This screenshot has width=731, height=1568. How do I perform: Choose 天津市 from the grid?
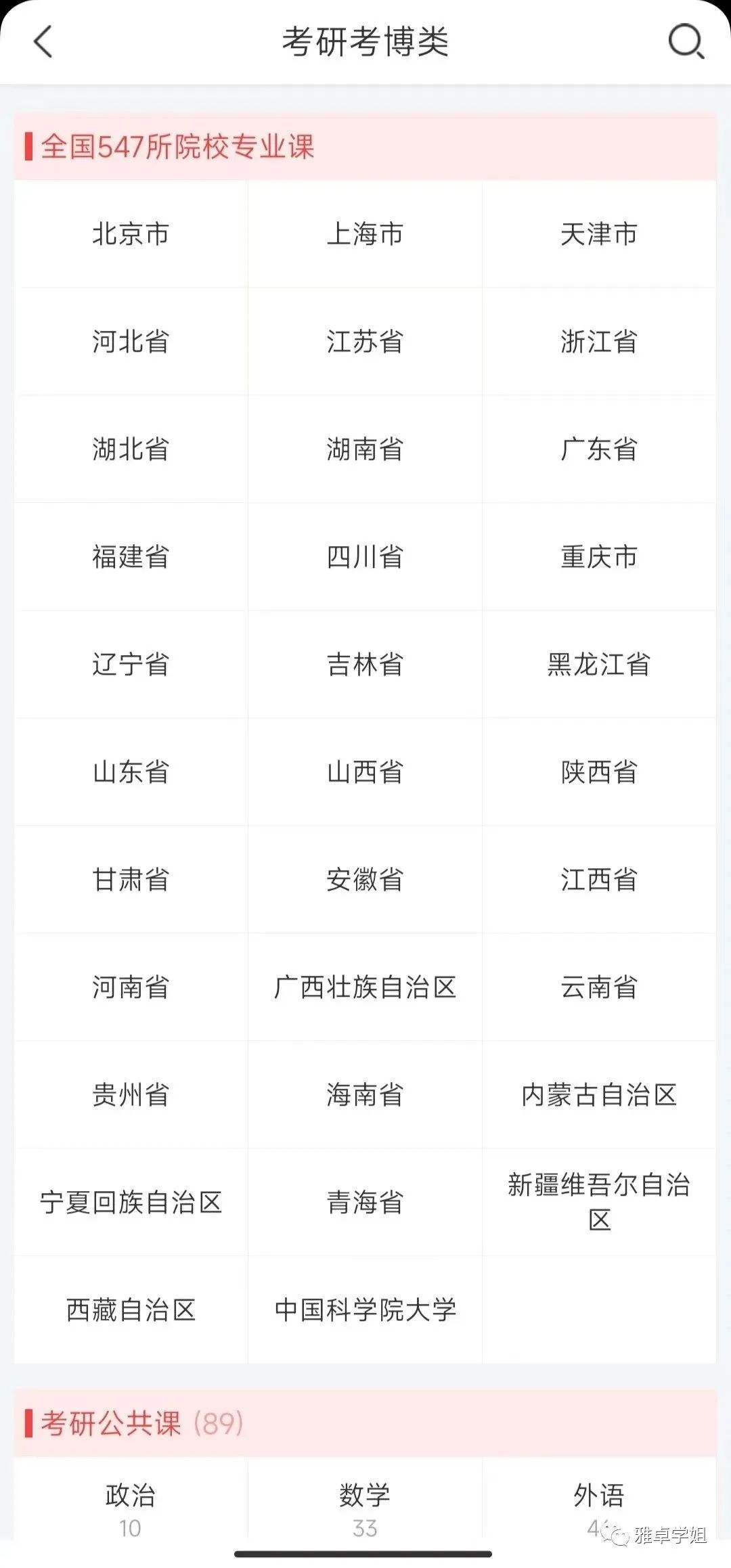599,234
